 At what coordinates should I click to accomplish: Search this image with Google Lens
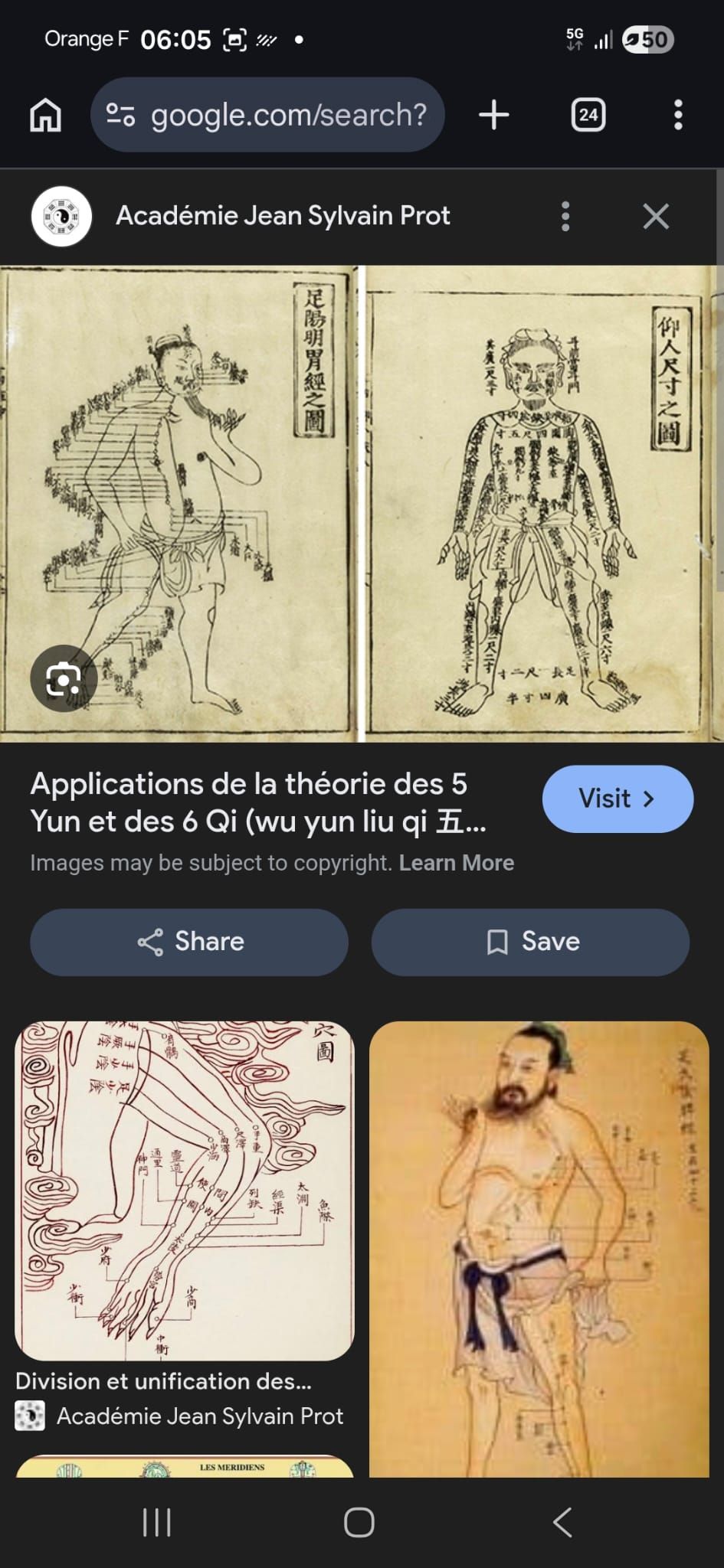tap(63, 678)
